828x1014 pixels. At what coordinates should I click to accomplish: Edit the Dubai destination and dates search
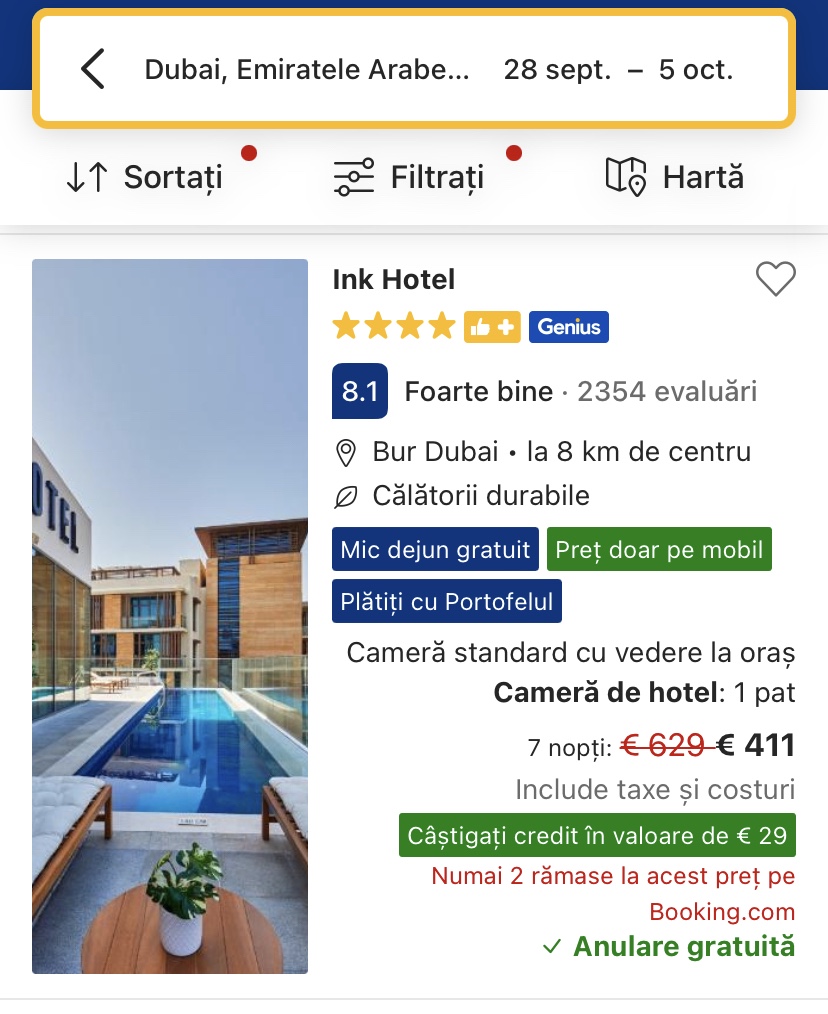pyautogui.click(x=438, y=70)
